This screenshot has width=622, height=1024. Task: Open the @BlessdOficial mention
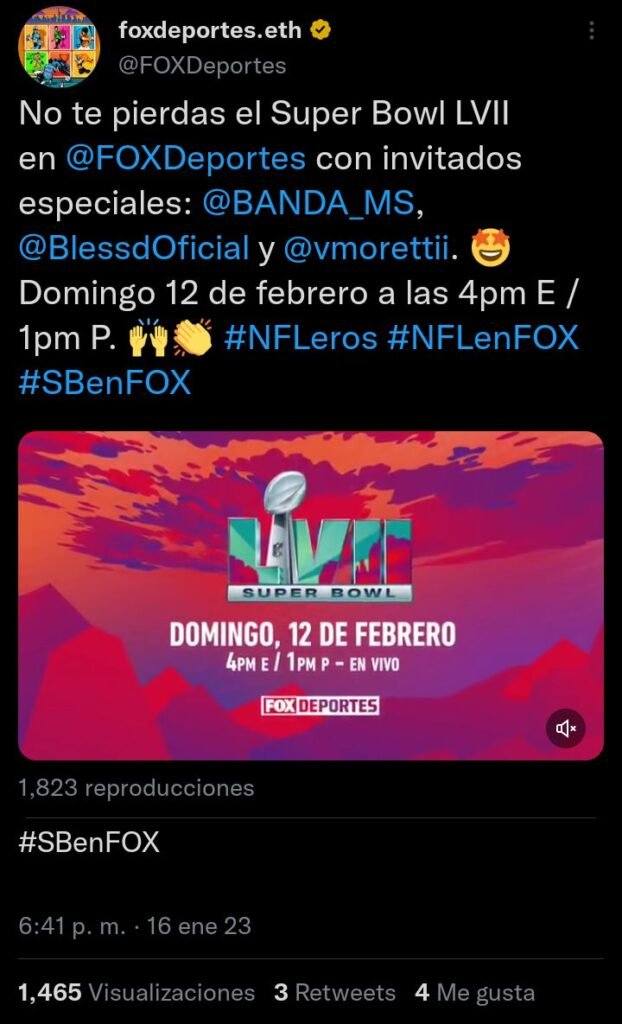click(134, 248)
